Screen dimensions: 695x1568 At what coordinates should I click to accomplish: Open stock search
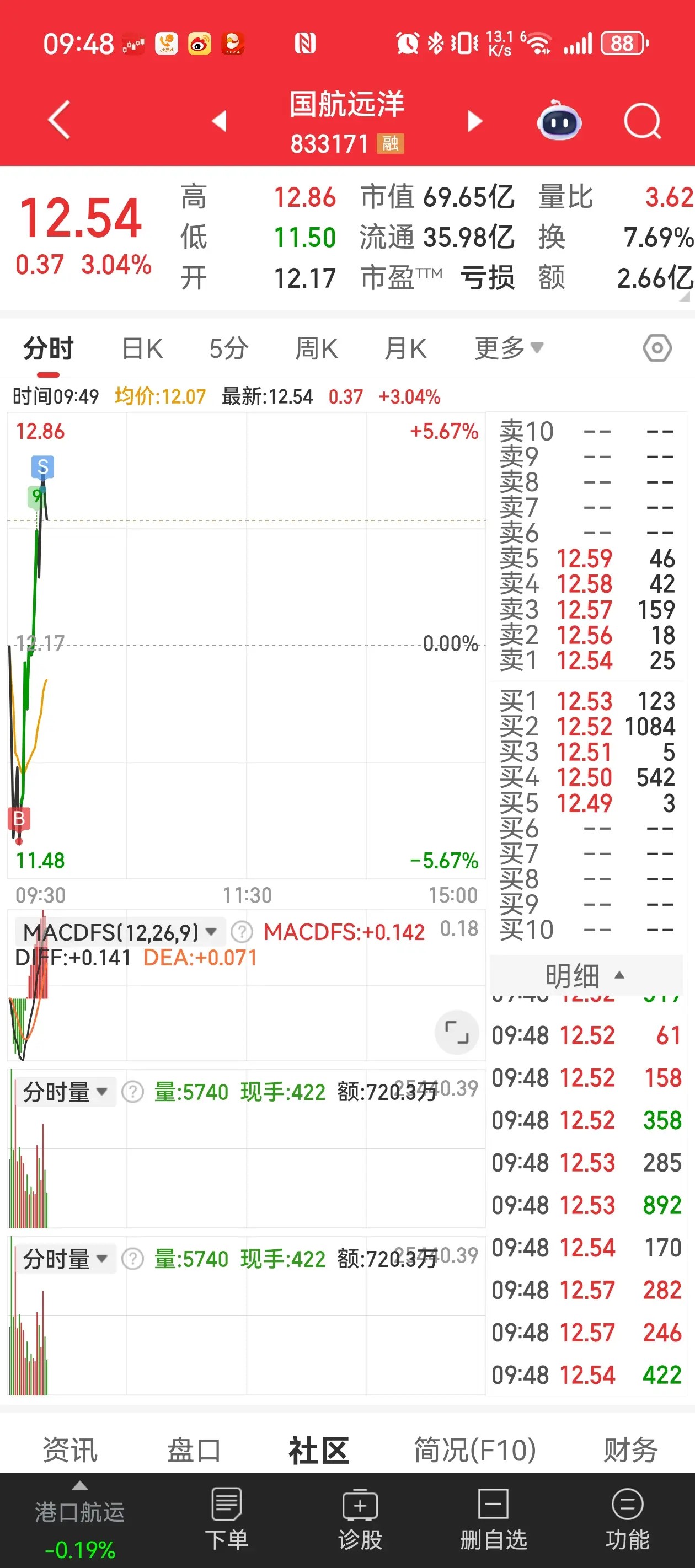pos(641,121)
